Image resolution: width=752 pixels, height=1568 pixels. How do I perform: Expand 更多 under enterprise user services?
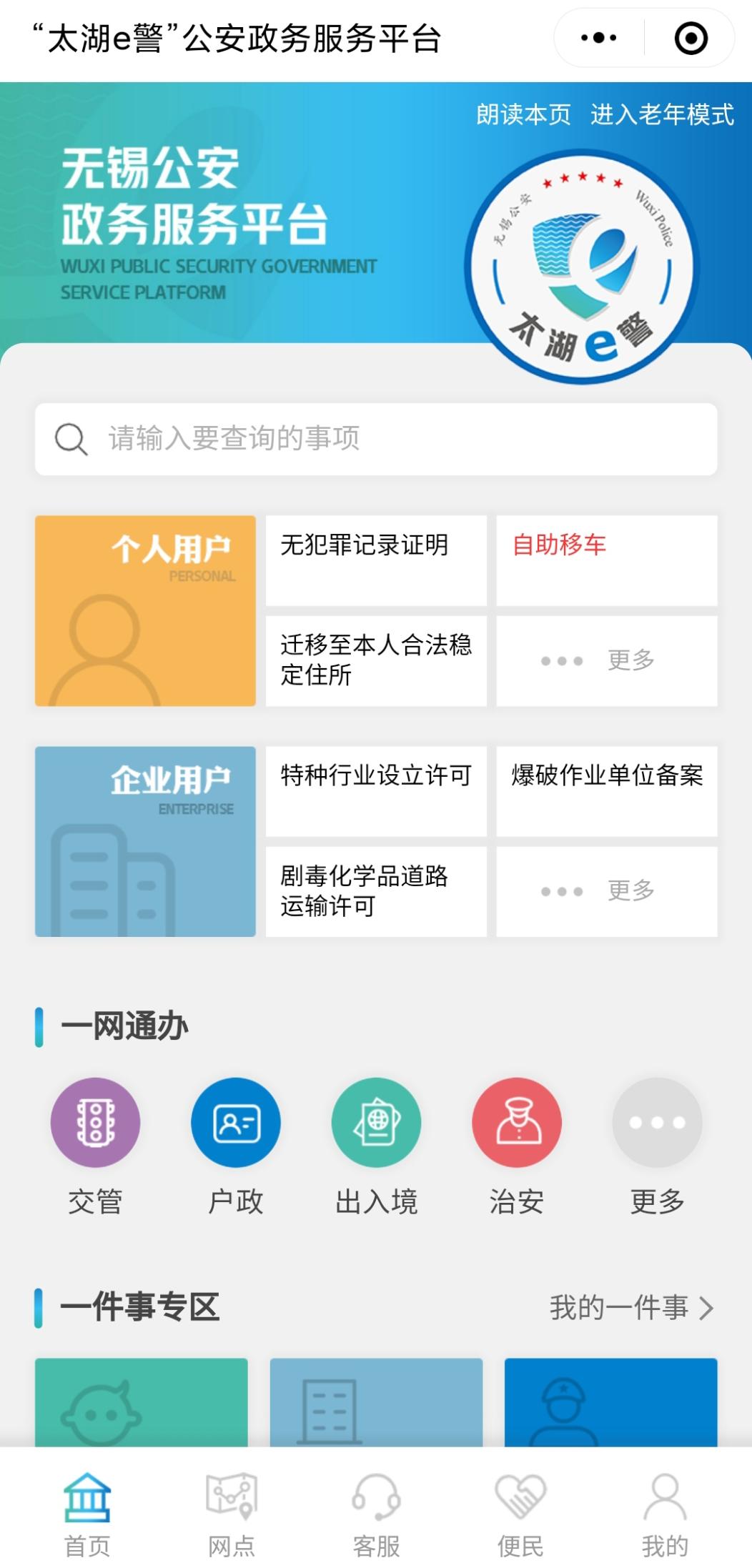(606, 890)
